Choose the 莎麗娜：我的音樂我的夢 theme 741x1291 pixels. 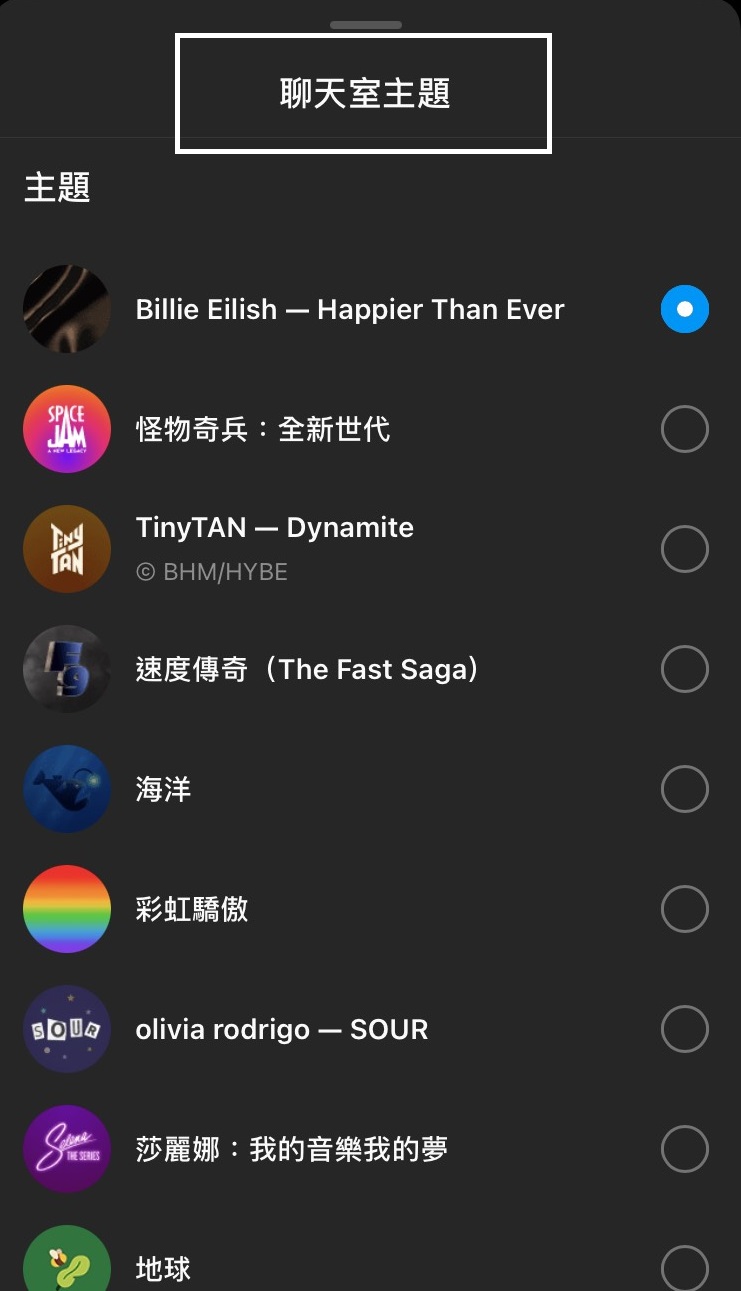pyautogui.click(x=684, y=1149)
